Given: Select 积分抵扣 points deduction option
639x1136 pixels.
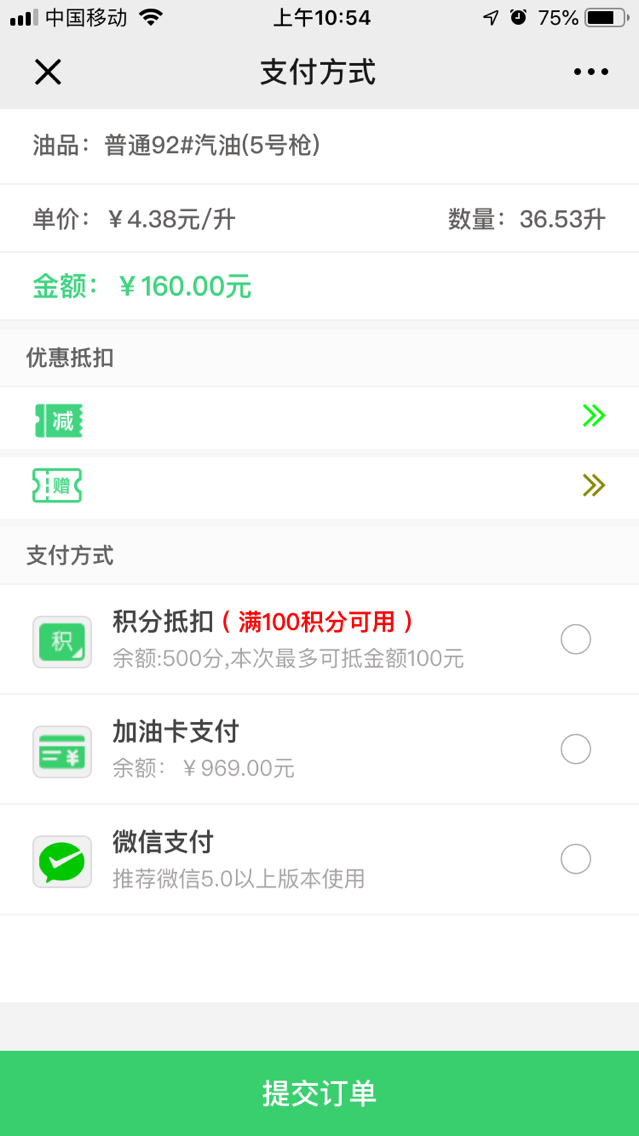Looking at the screenshot, I should click(x=575, y=639).
